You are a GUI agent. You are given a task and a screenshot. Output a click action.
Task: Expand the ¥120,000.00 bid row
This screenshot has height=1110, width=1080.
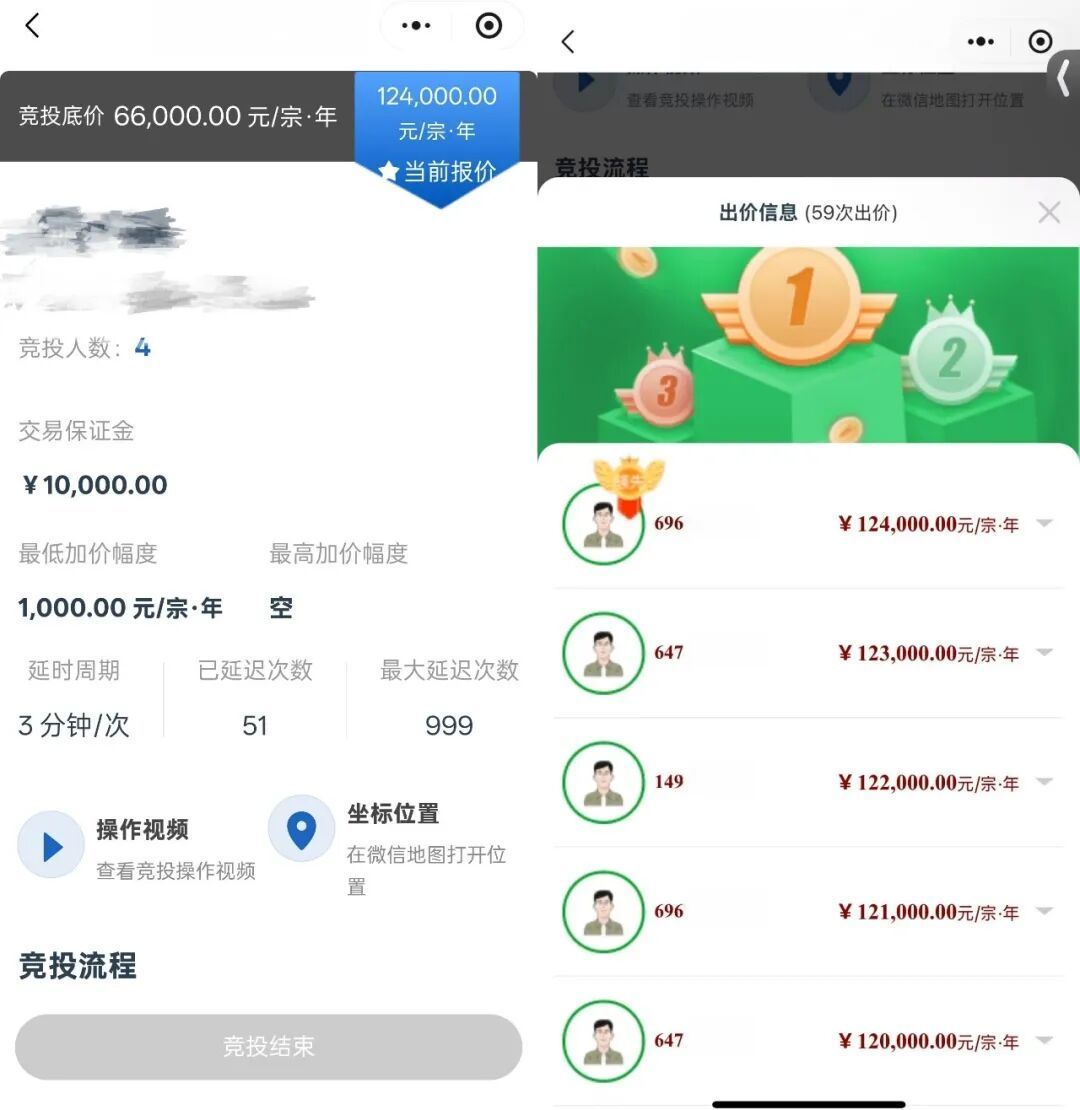(1044, 1041)
